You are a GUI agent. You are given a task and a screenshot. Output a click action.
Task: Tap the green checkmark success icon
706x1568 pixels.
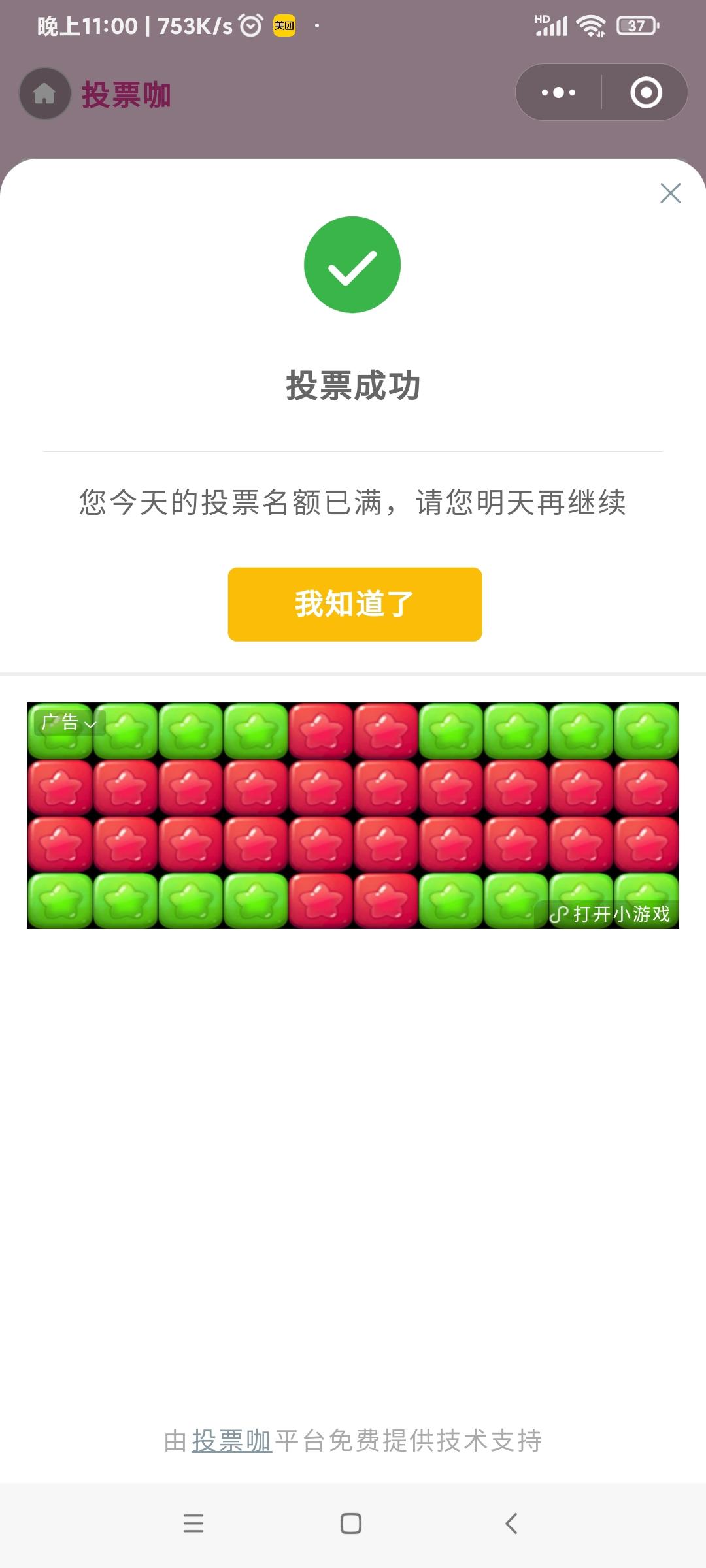point(353,263)
